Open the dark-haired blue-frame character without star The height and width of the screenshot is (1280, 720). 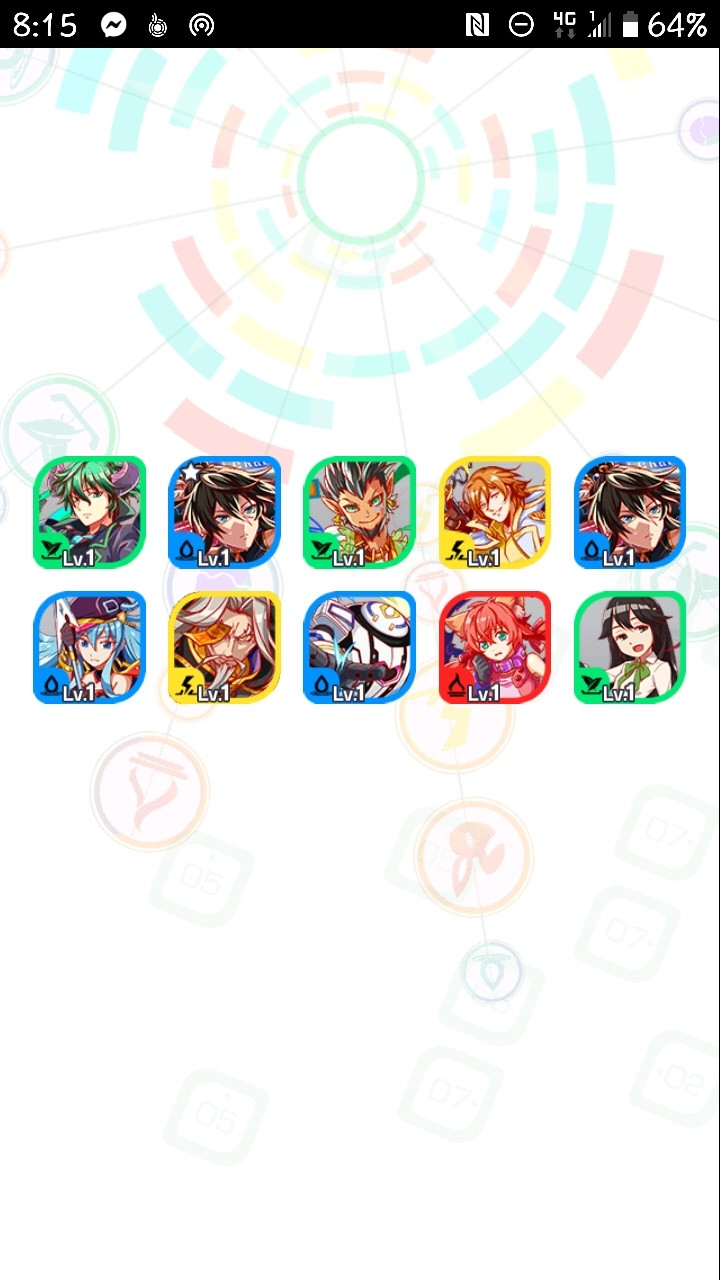pos(630,512)
